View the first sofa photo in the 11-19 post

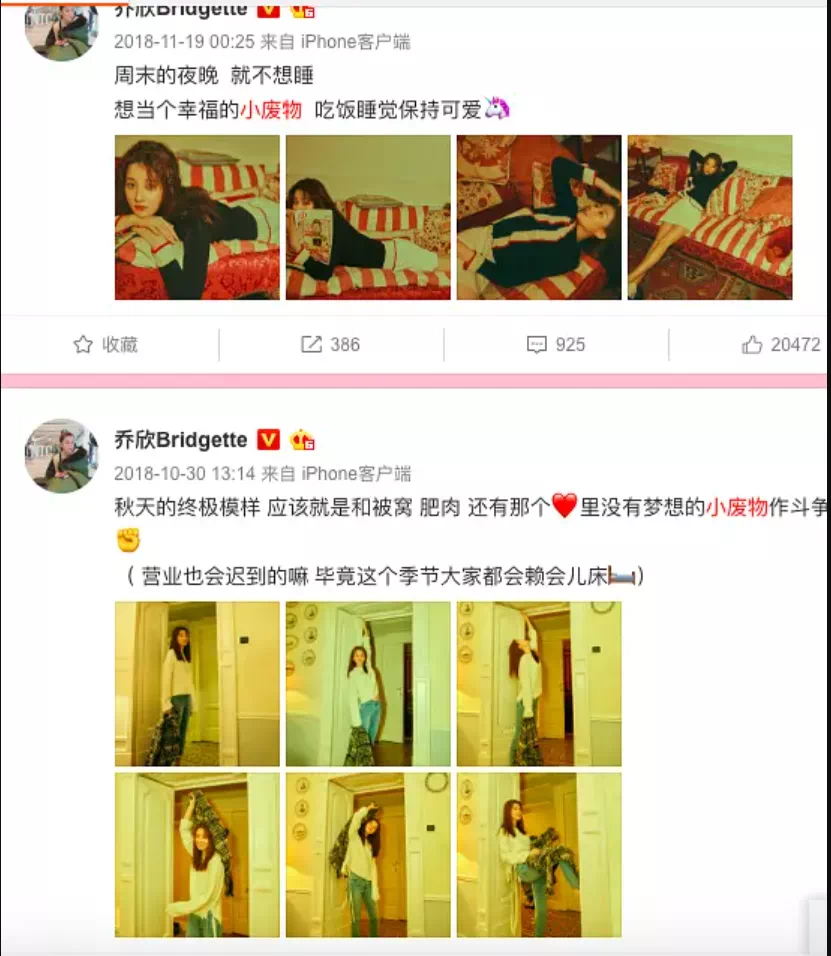(x=197, y=217)
